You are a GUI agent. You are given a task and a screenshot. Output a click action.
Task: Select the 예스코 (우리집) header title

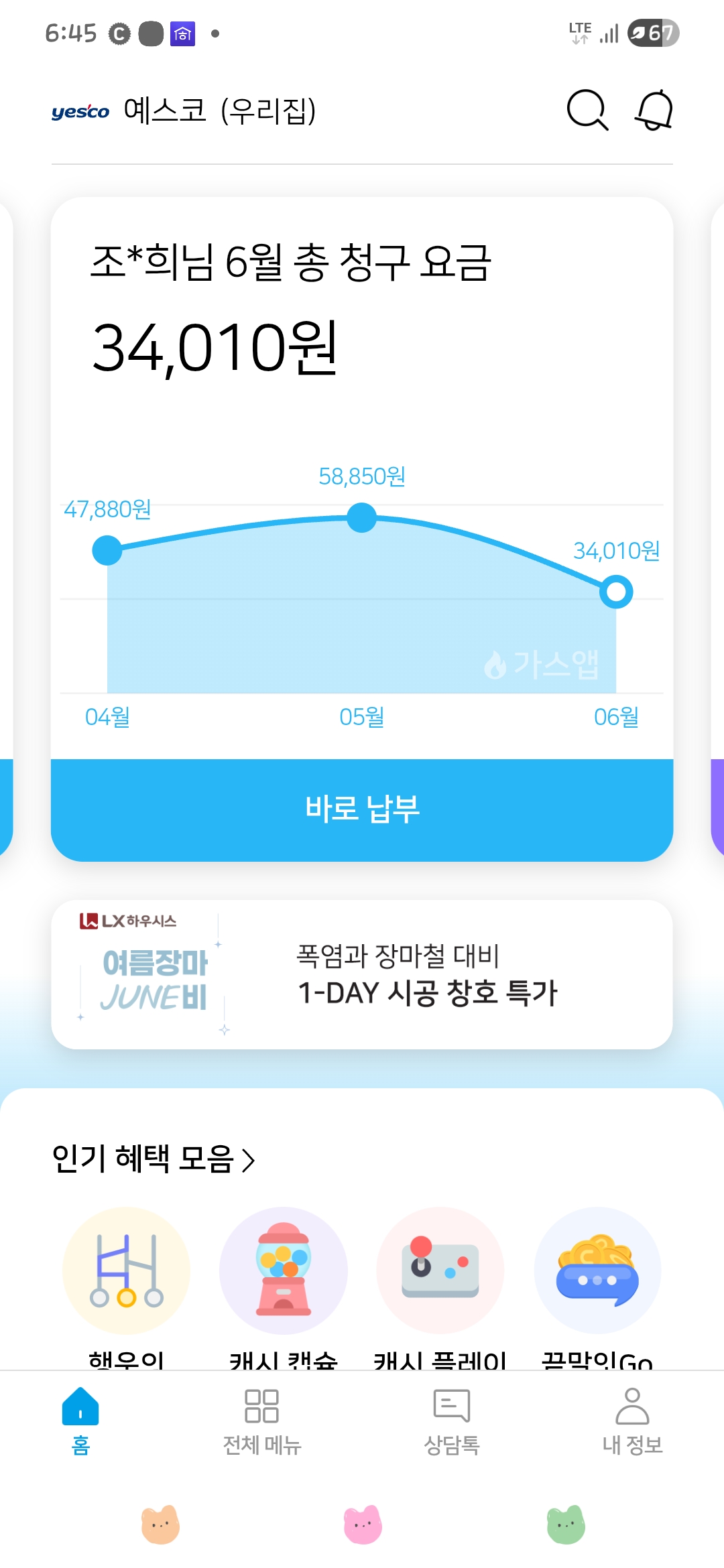coord(219,111)
